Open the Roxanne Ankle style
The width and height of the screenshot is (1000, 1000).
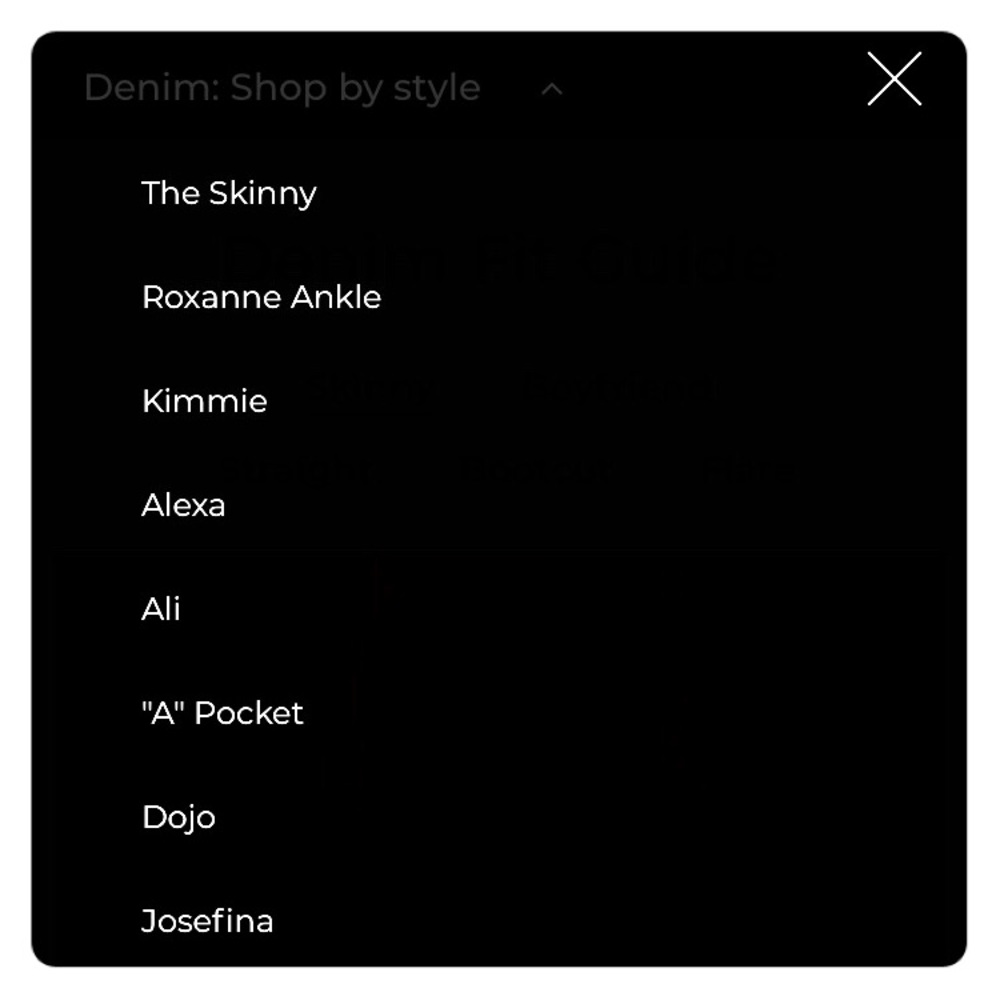(x=261, y=297)
